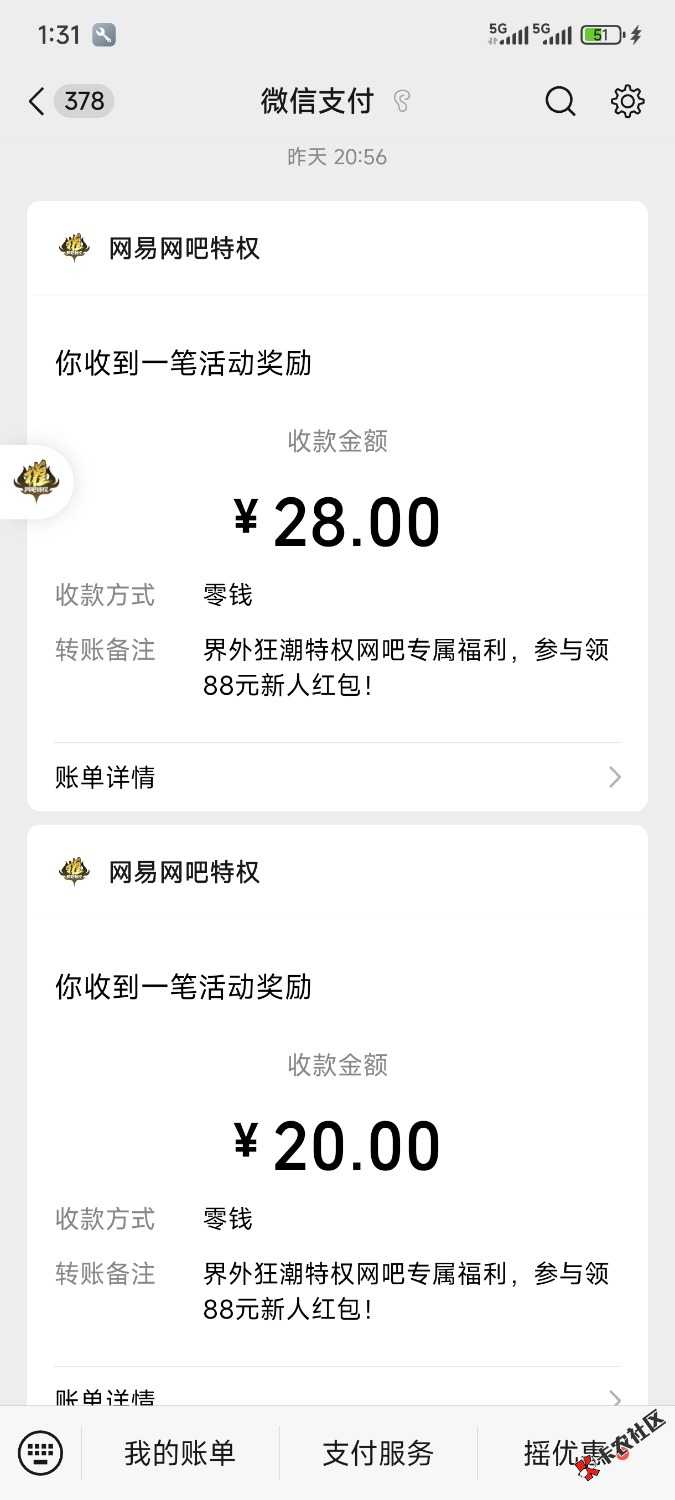Open bill details for the ¥28.00 reward
This screenshot has width=675, height=1500.
[x=337, y=777]
